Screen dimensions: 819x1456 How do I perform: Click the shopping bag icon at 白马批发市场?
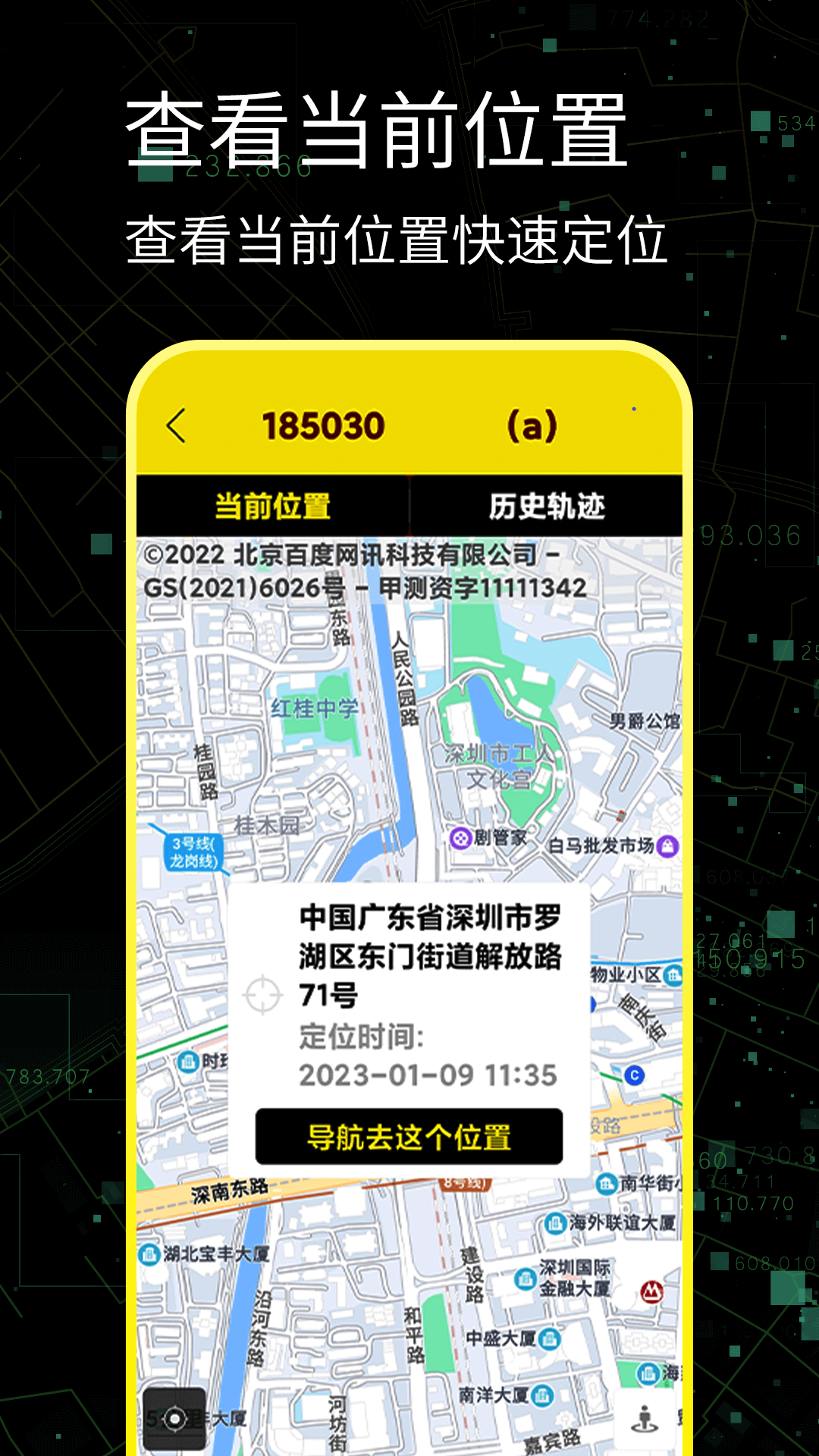point(667,845)
